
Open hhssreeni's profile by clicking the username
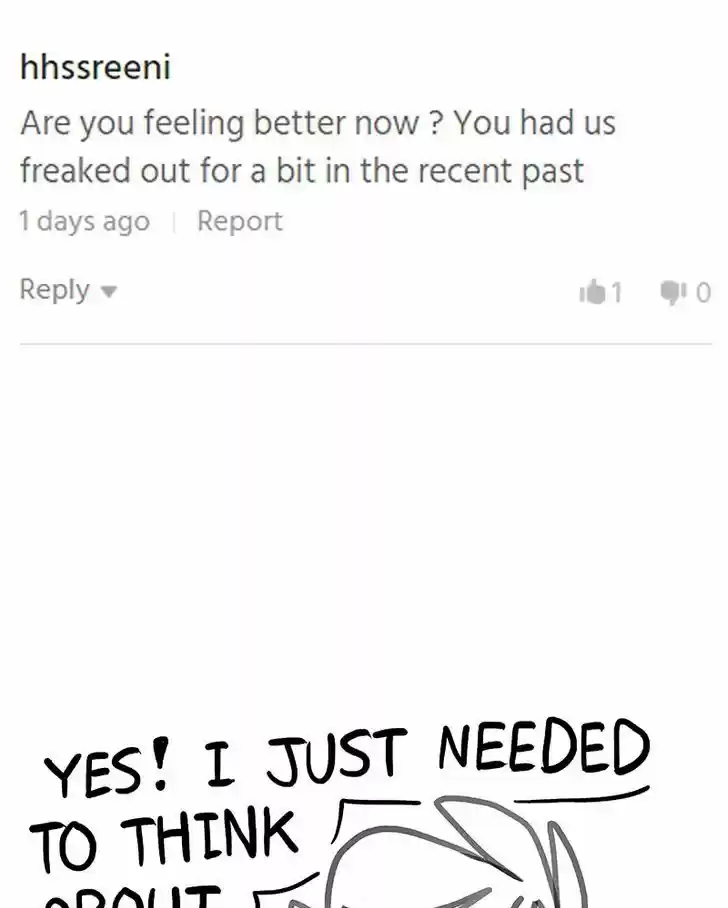tap(95, 67)
